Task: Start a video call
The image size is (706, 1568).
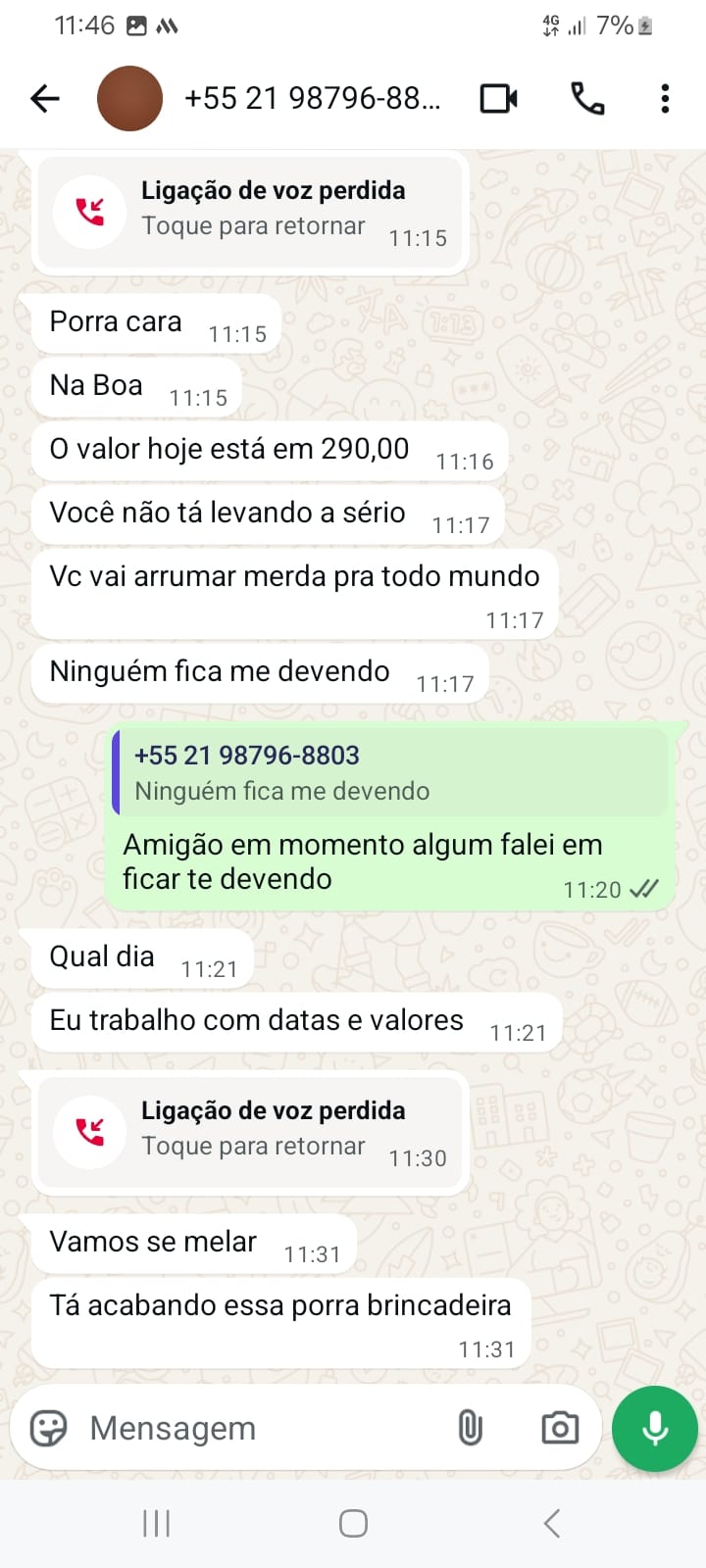Action: point(498,98)
